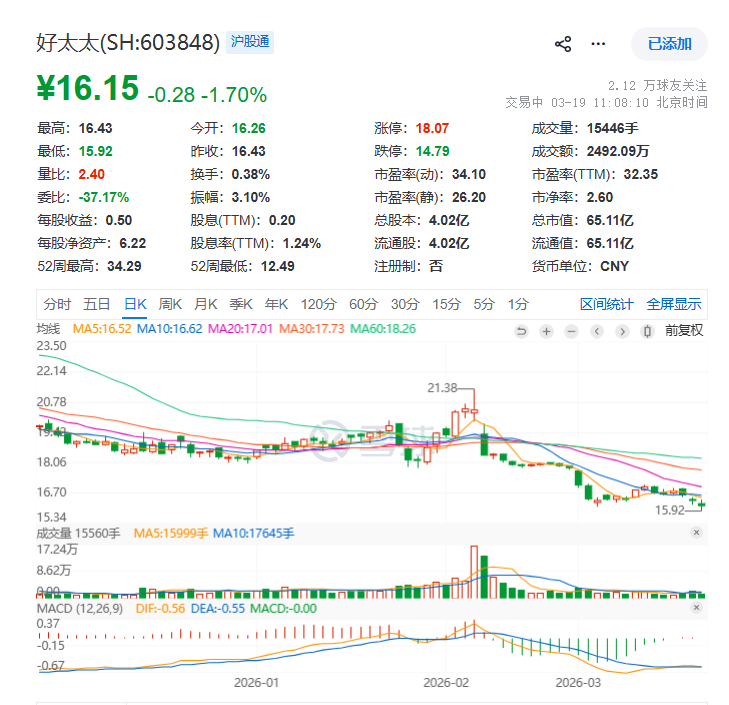Image resolution: width=729 pixels, height=705 pixels.
Task: Select the 年K chart tab
Action: coord(276,304)
